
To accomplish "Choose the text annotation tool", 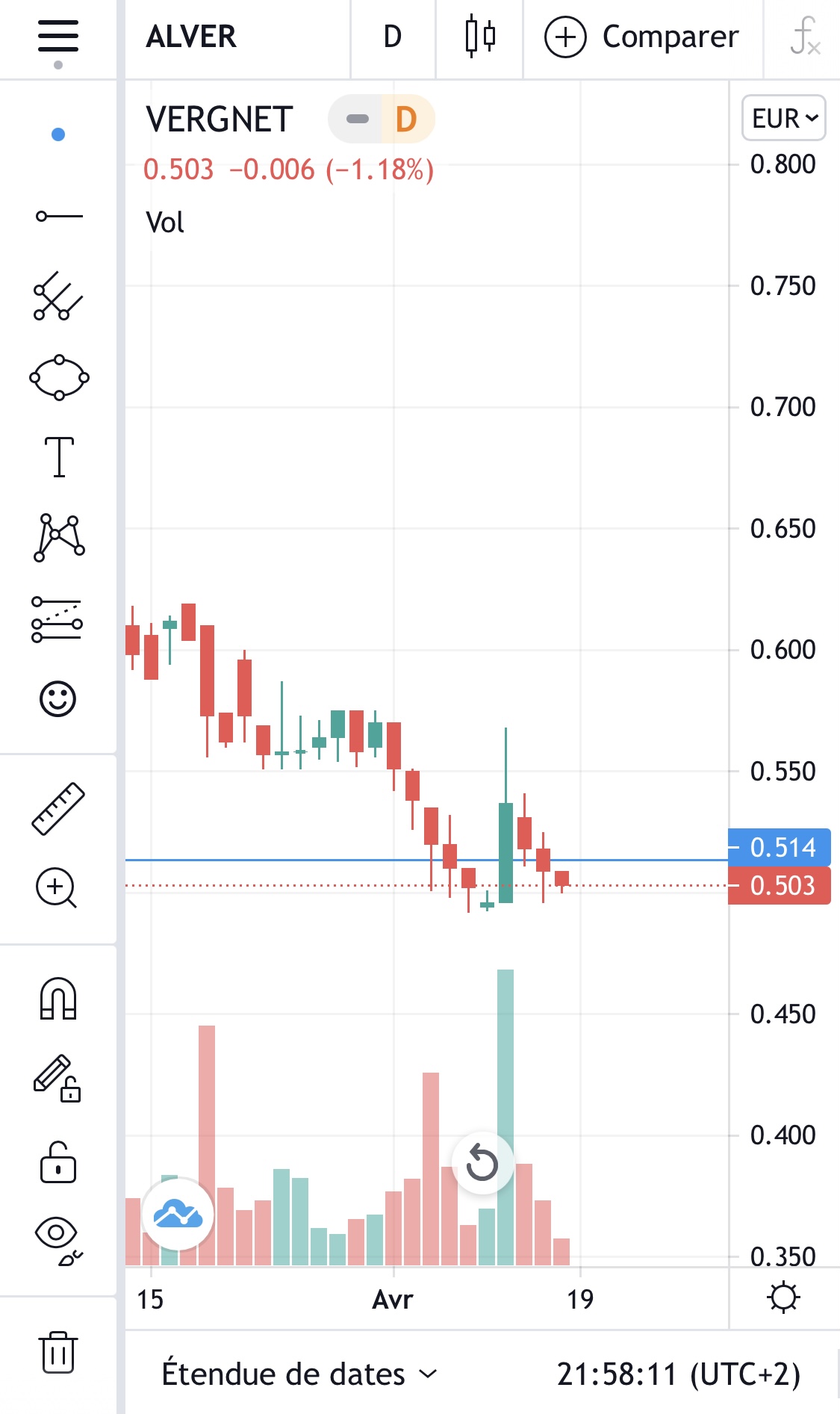I will pyautogui.click(x=58, y=456).
